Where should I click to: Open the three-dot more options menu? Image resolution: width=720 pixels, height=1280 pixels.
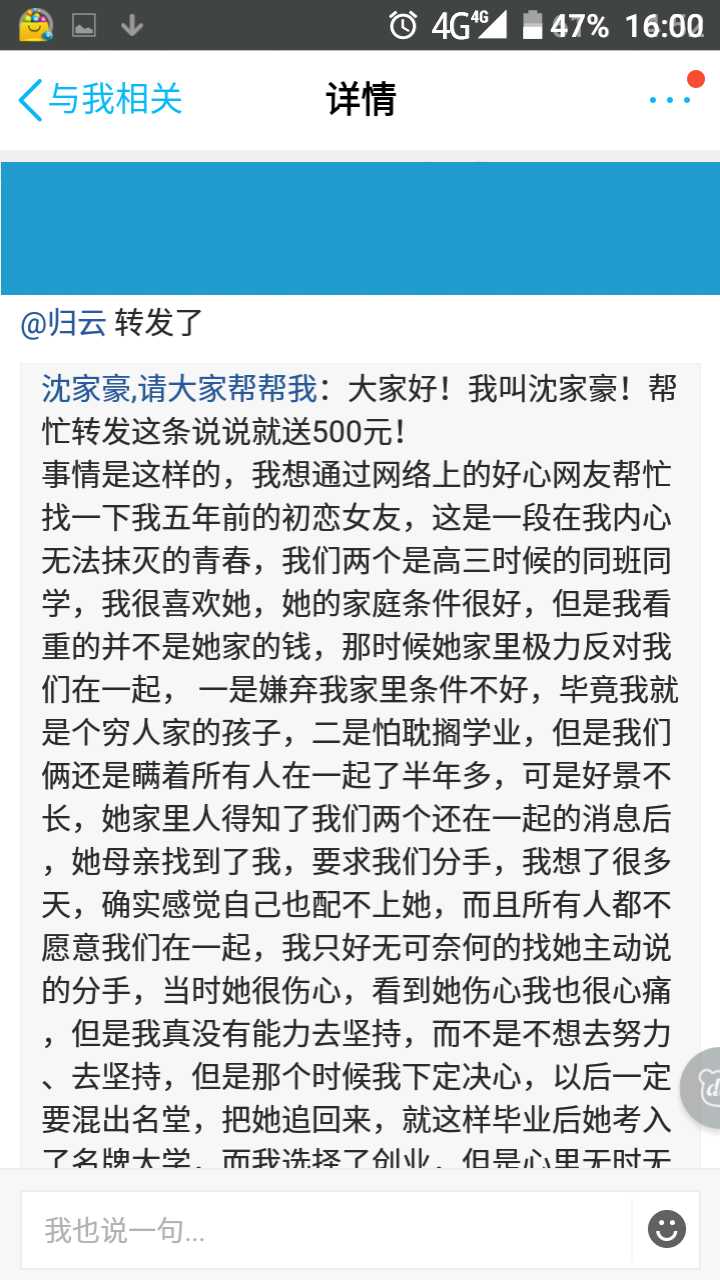pyautogui.click(x=670, y=100)
